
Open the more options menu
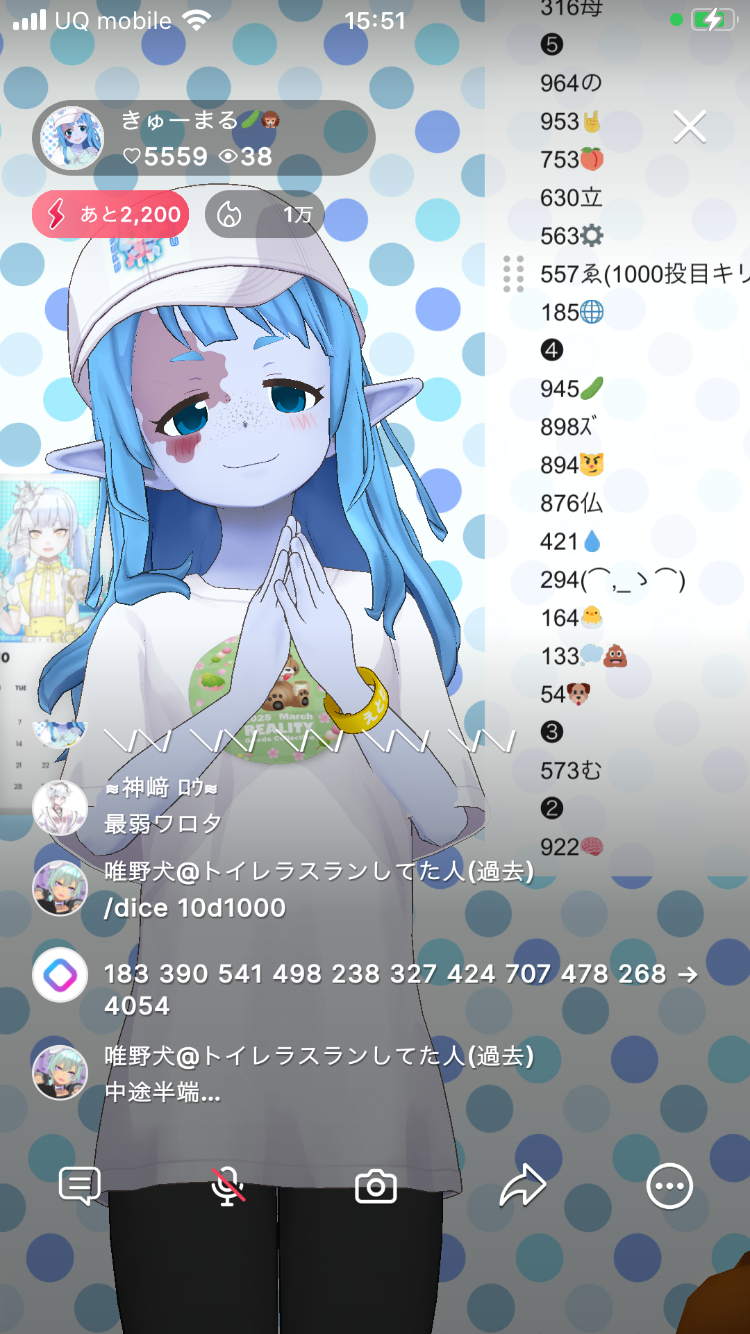point(669,1187)
